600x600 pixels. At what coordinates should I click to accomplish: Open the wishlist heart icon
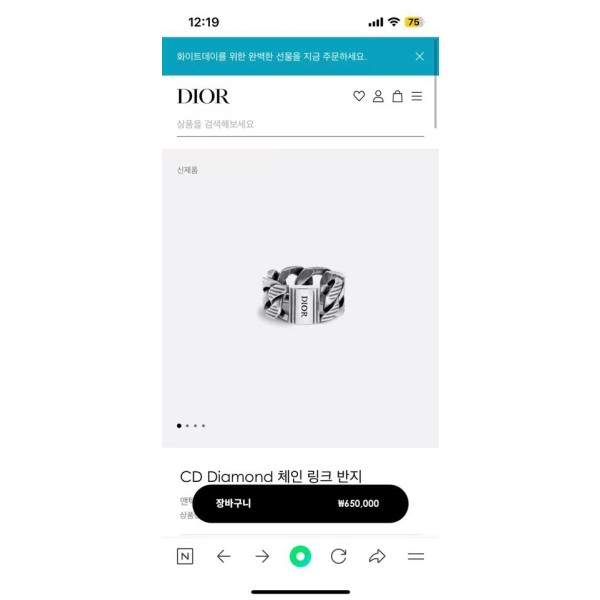tap(359, 96)
